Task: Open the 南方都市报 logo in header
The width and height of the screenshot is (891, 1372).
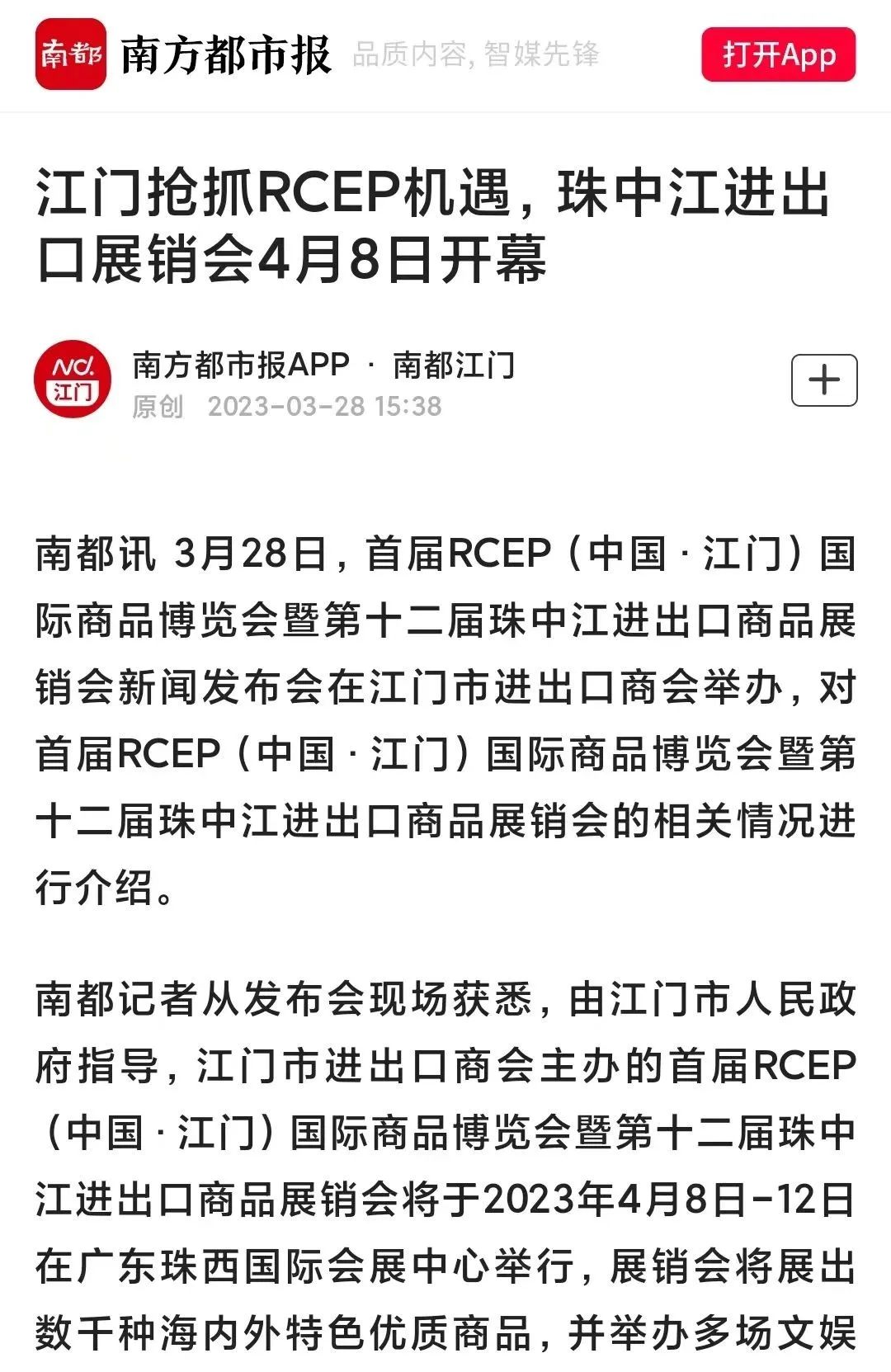Action: pos(71,54)
